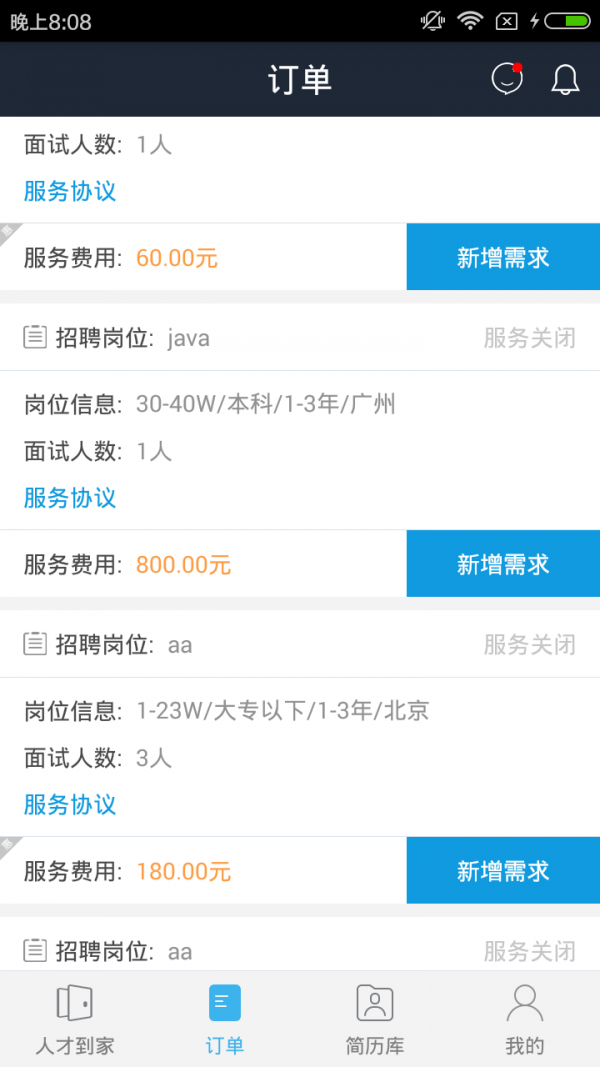Image resolution: width=600 pixels, height=1067 pixels.
Task: Open the chat messages smiley icon
Action: [507, 80]
